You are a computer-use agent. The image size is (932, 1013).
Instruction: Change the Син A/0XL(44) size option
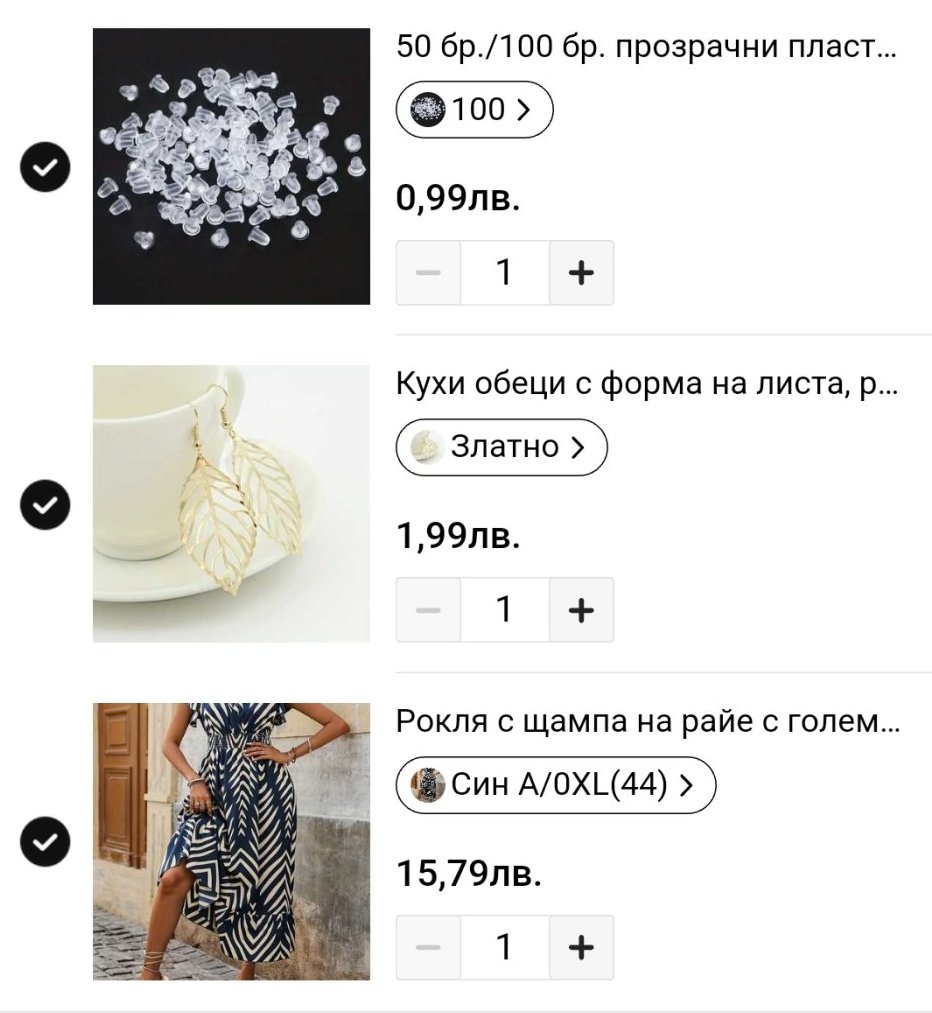click(x=556, y=785)
